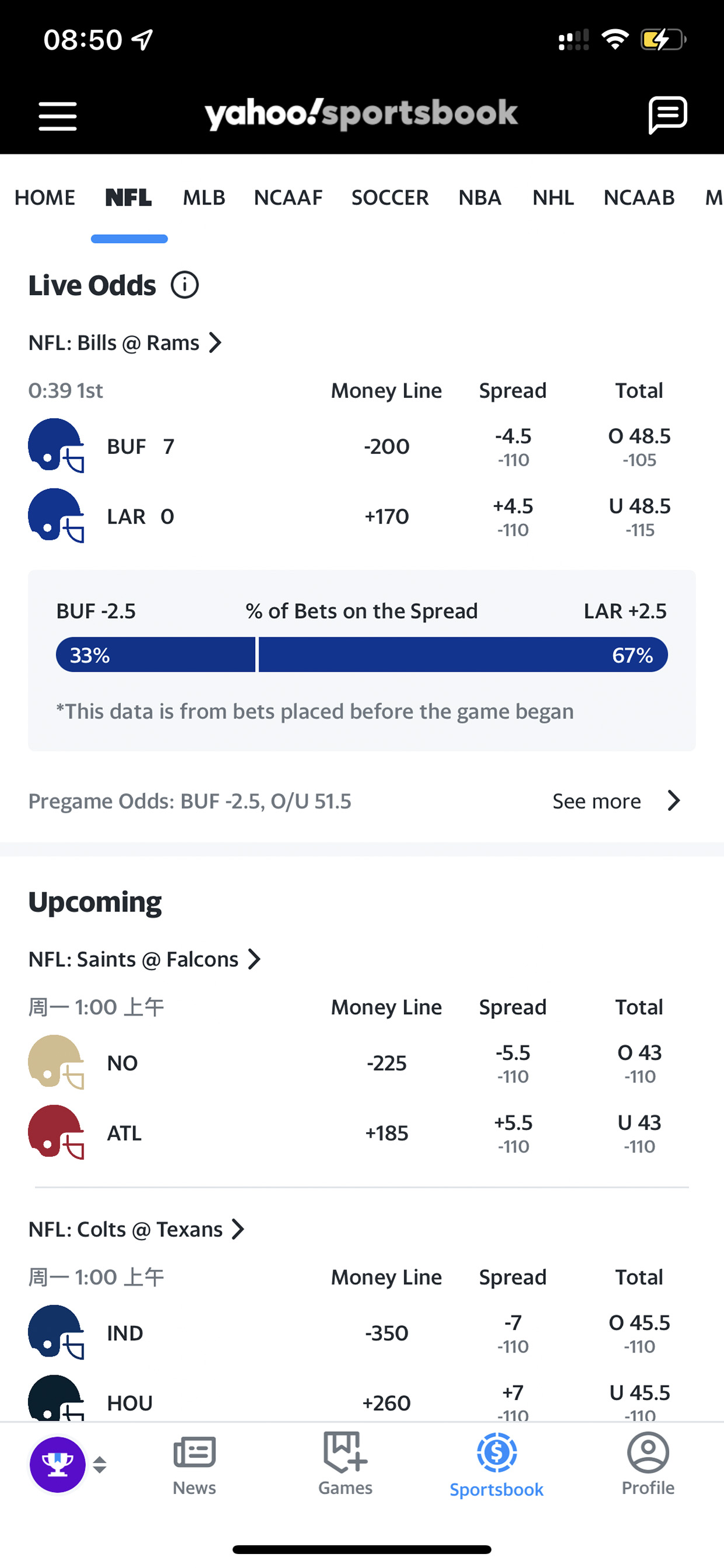Go to the SOCCER tab

390,198
